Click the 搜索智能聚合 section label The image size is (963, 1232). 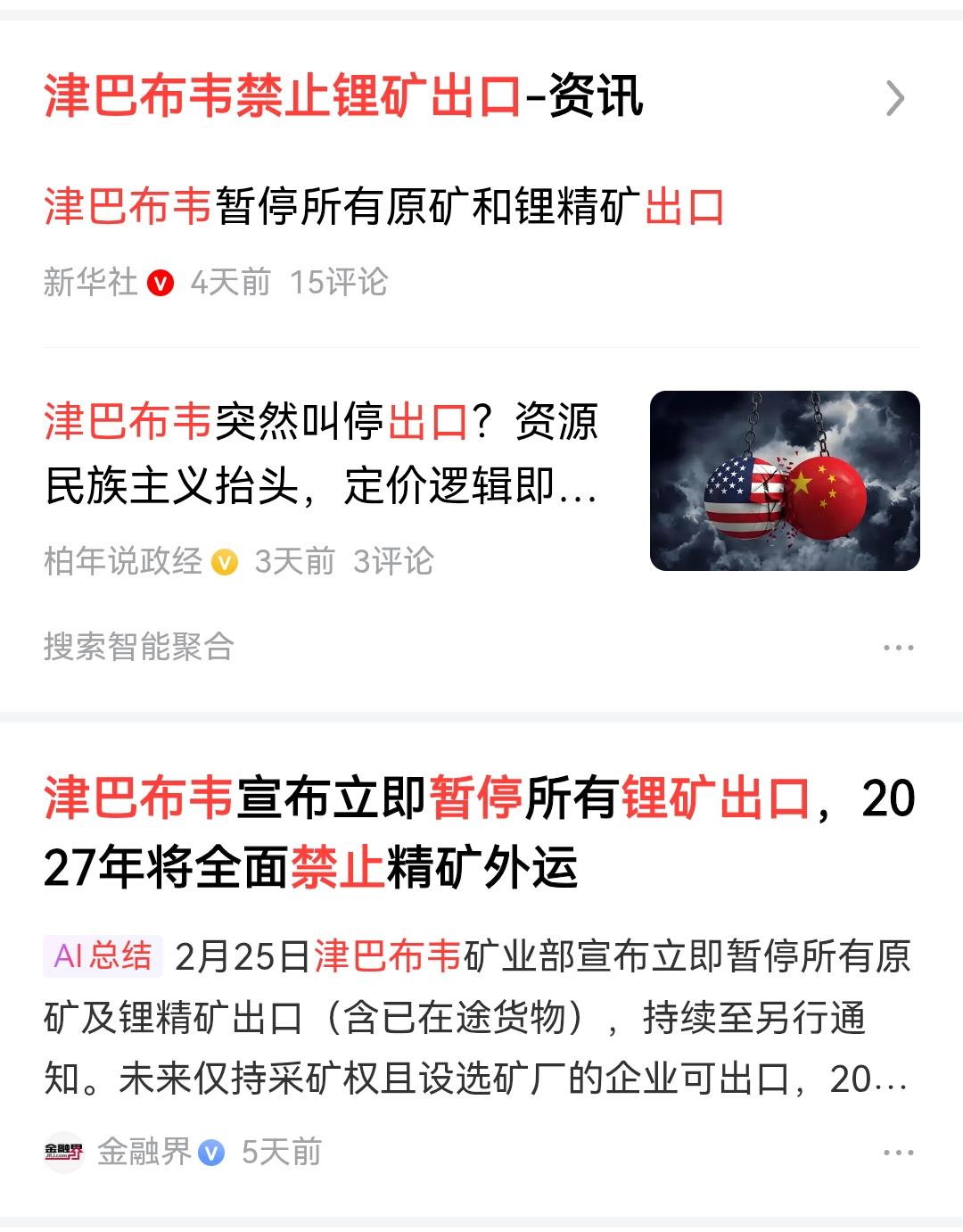click(140, 645)
